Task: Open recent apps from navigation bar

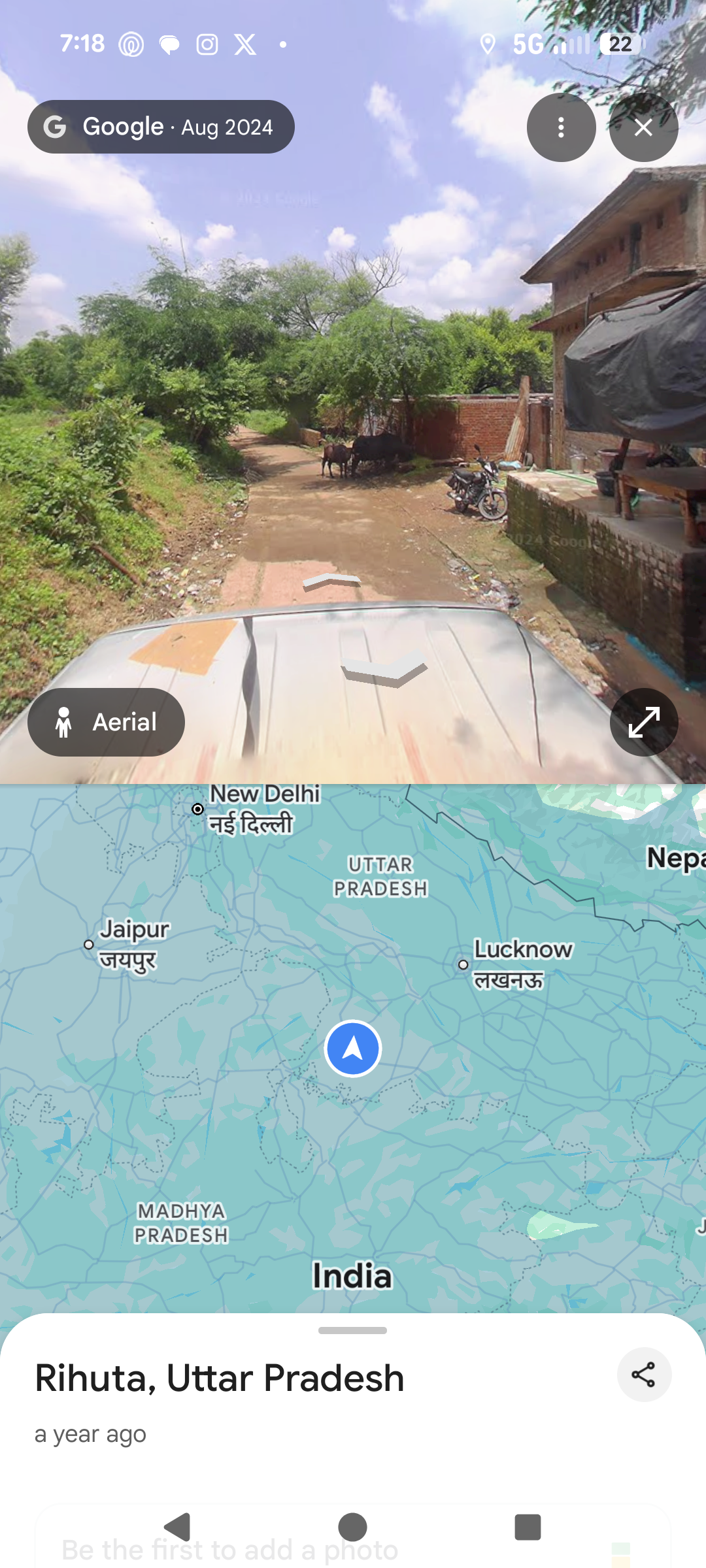Action: (x=528, y=1527)
